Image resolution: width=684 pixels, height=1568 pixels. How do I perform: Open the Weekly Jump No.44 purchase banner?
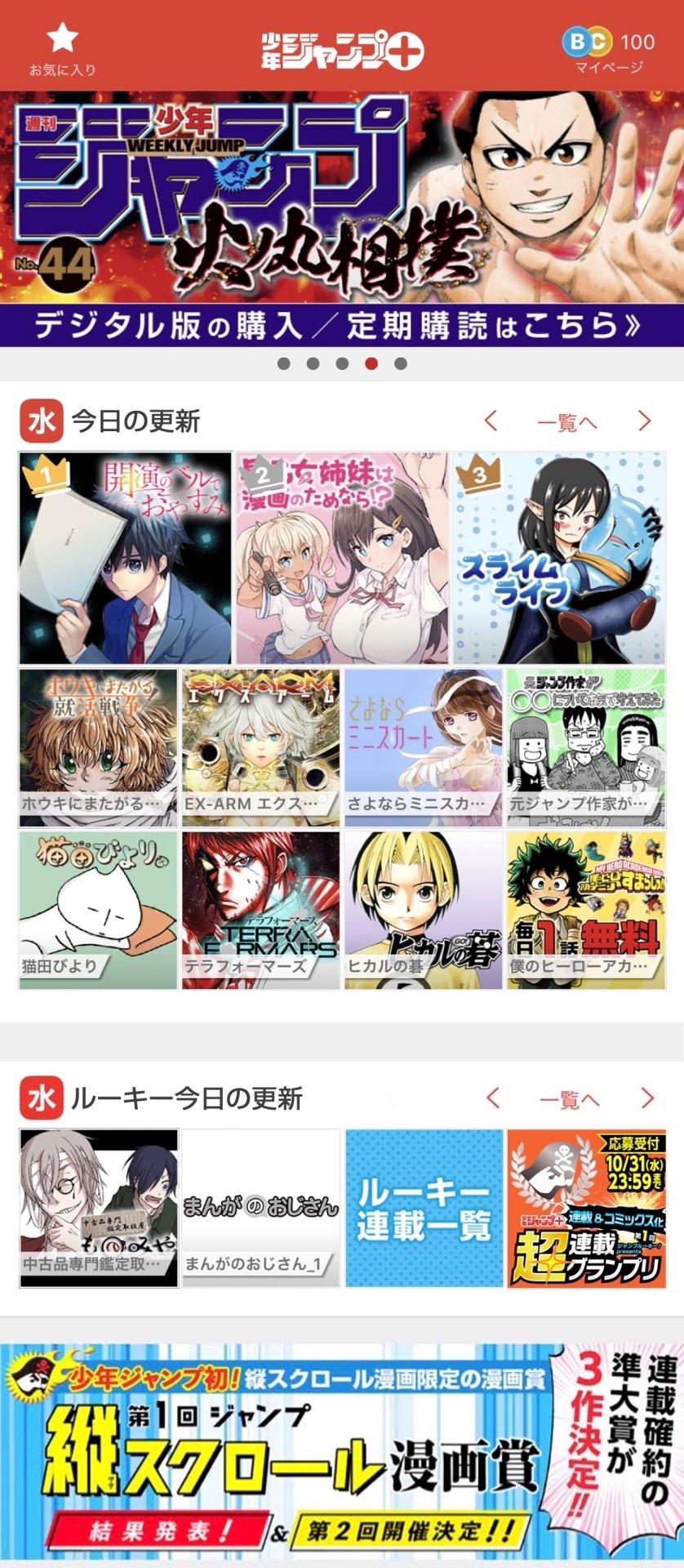pyautogui.click(x=342, y=219)
